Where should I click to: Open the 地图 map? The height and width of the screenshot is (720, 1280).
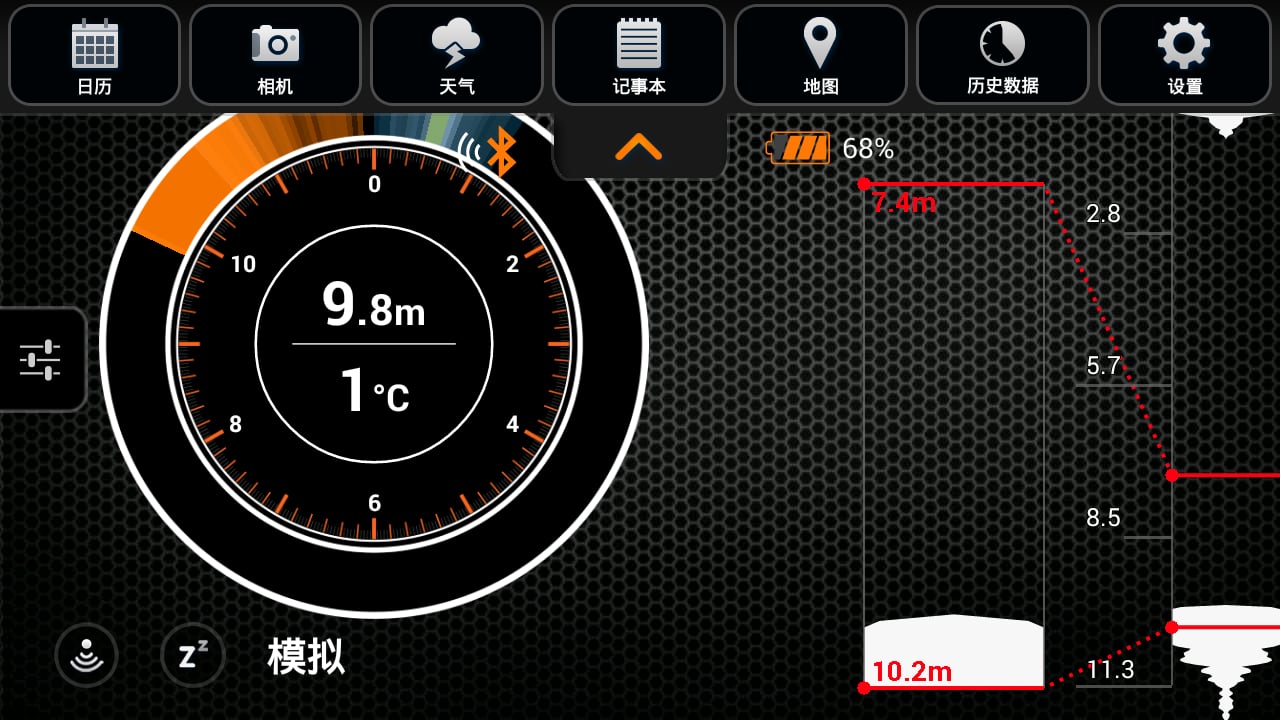point(820,55)
